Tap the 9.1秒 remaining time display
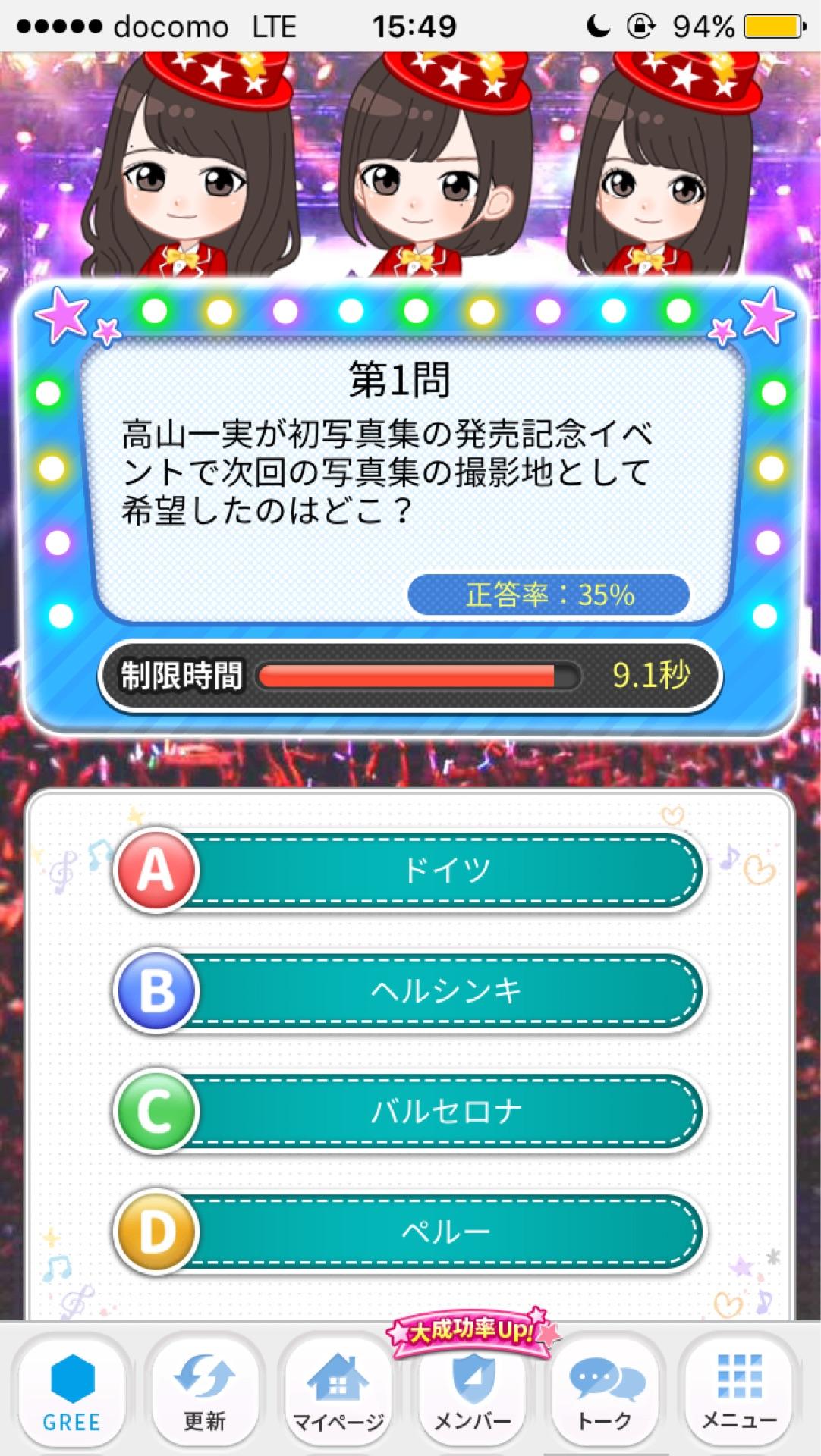Viewport: 821px width, 1456px height. coord(651,676)
